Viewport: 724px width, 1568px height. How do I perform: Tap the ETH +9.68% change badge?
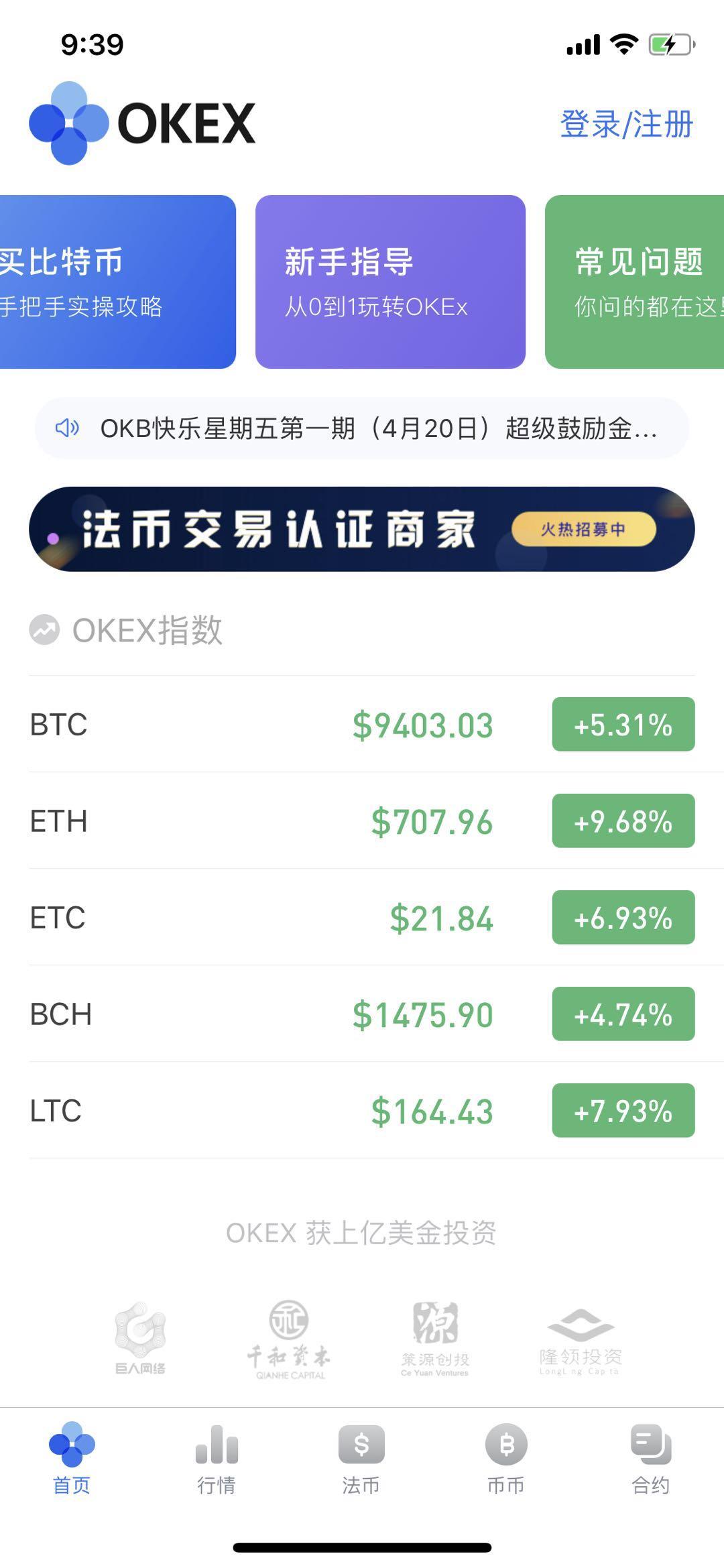(622, 821)
